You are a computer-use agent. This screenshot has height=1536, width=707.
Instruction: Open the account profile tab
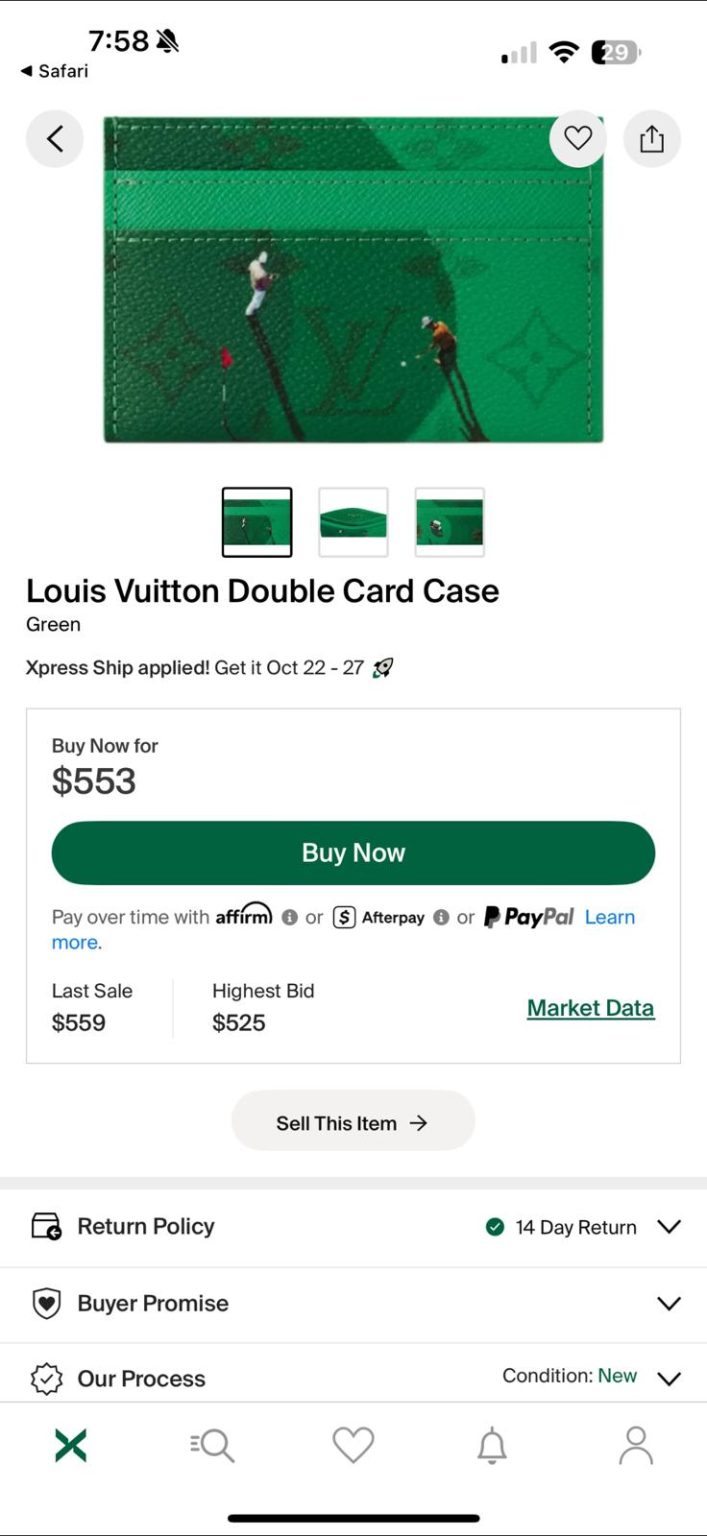635,1446
